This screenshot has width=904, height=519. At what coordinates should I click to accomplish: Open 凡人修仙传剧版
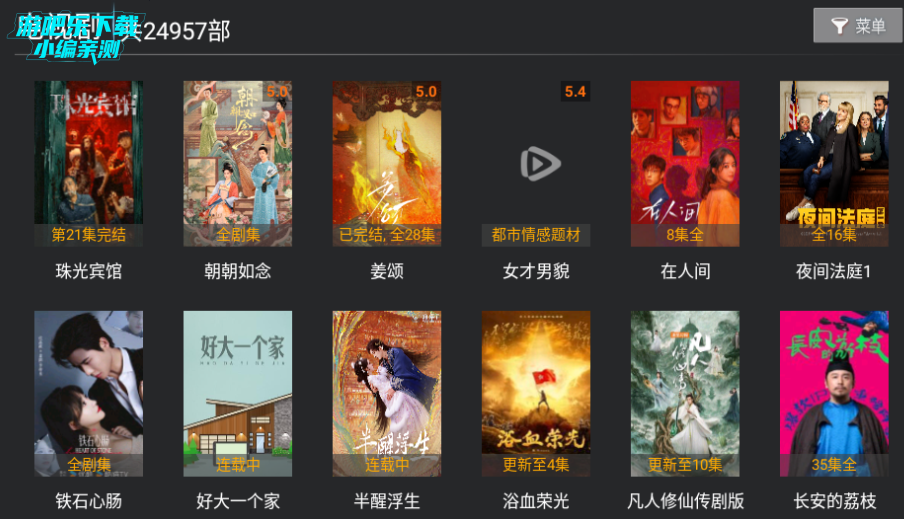685,394
